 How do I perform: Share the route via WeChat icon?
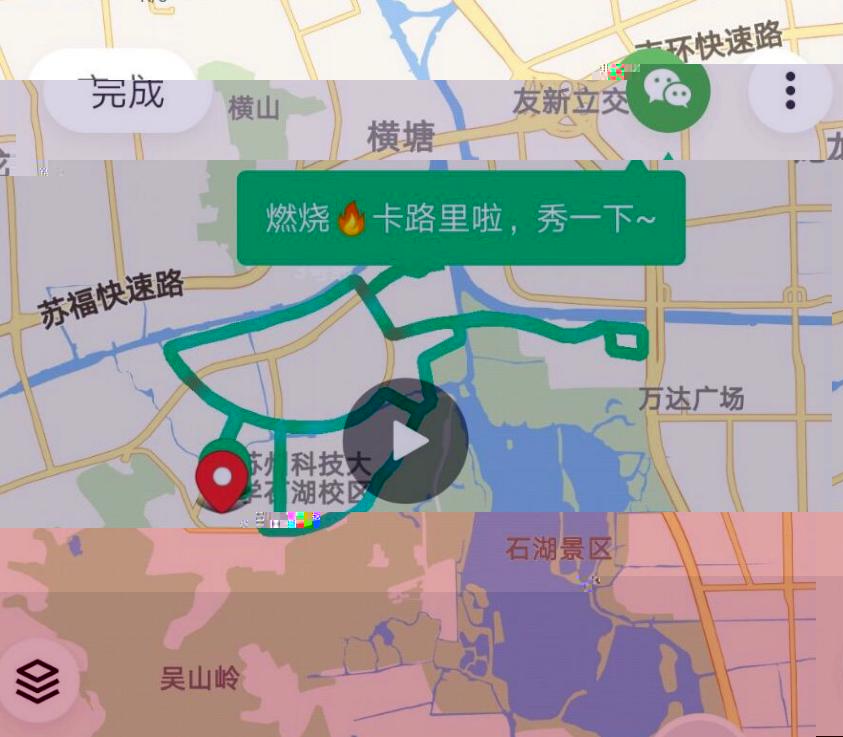coord(668,90)
